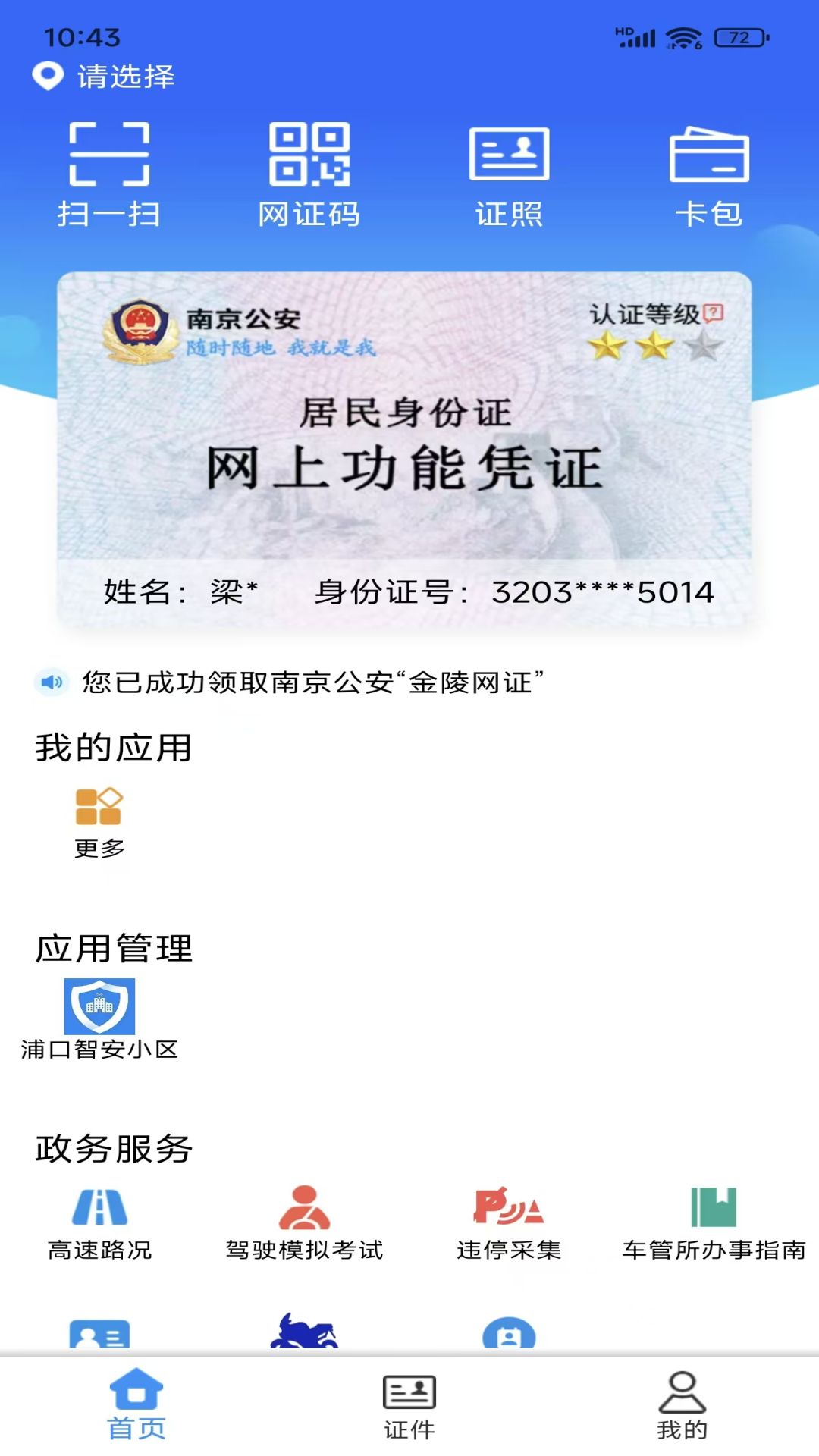Viewport: 819px width, 1456px height.
Task: Switch to the 证件 tab
Action: tap(409, 1407)
